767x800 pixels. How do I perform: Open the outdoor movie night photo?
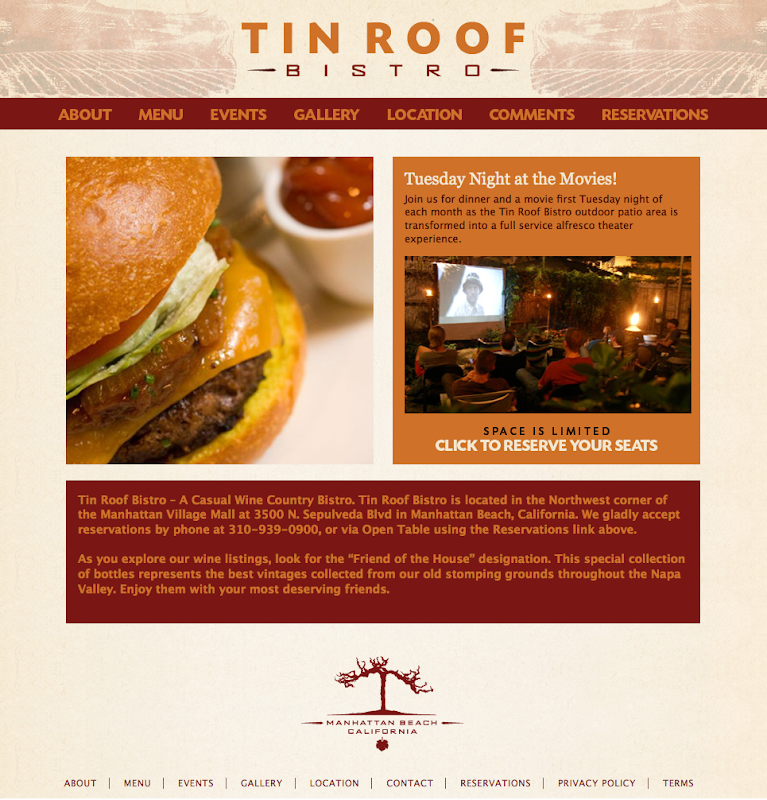coord(547,334)
